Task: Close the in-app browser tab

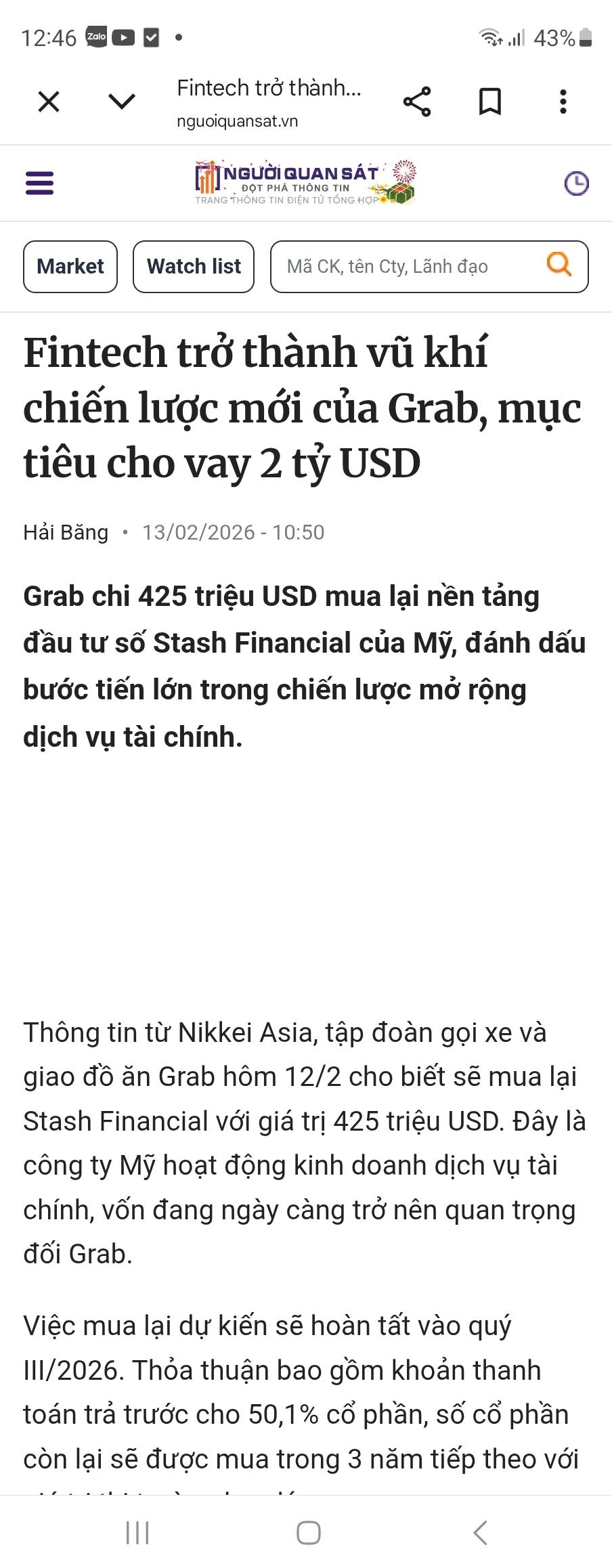Action: (x=49, y=102)
